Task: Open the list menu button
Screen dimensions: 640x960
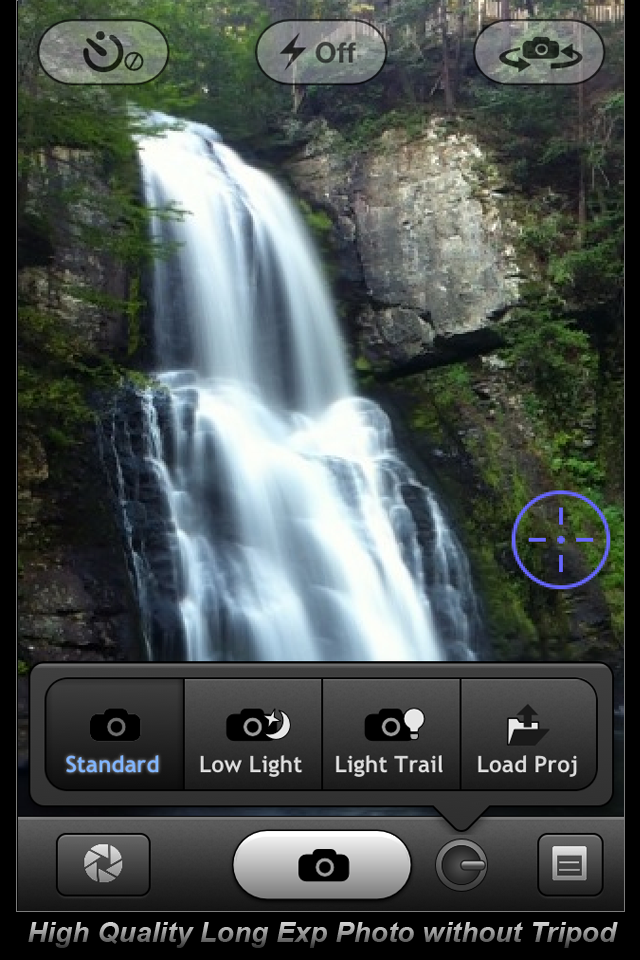Action: 570,865
